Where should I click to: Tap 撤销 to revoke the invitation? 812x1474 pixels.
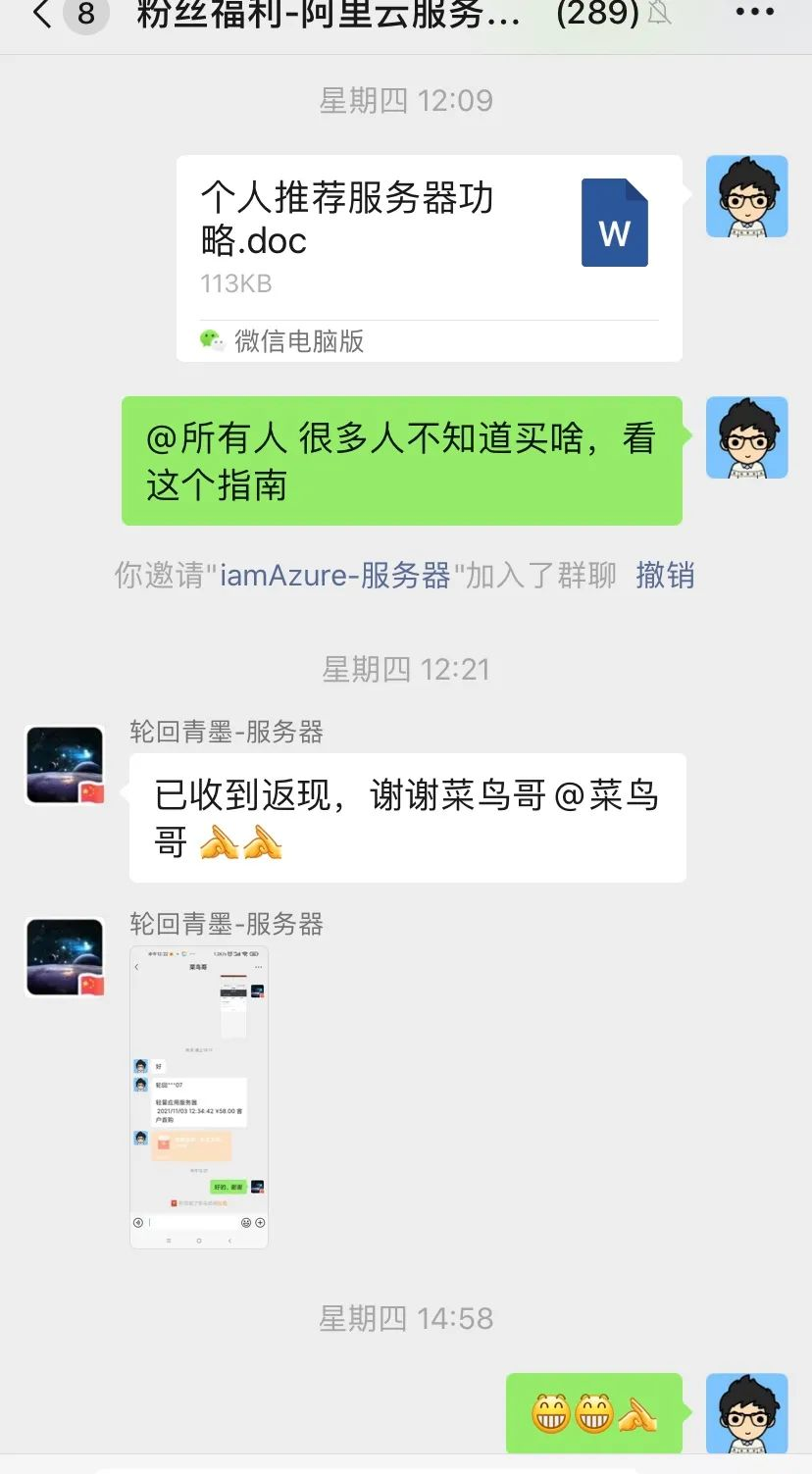tap(665, 575)
